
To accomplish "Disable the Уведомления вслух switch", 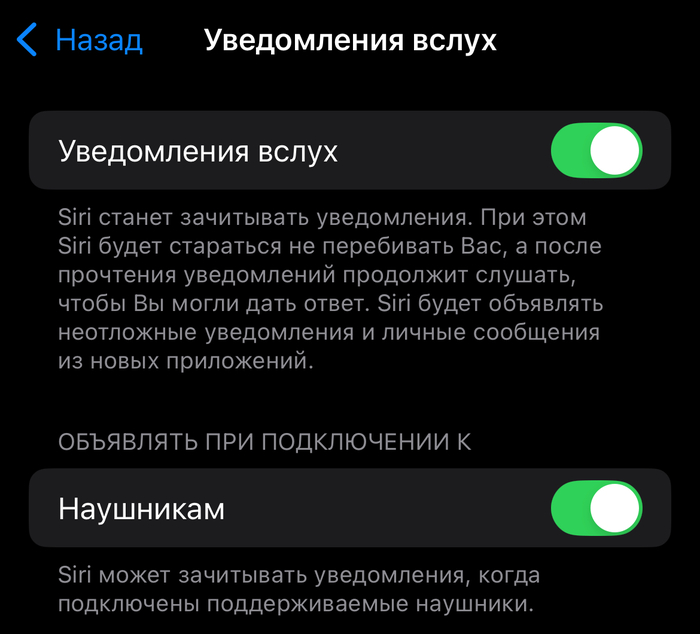I will point(596,151).
